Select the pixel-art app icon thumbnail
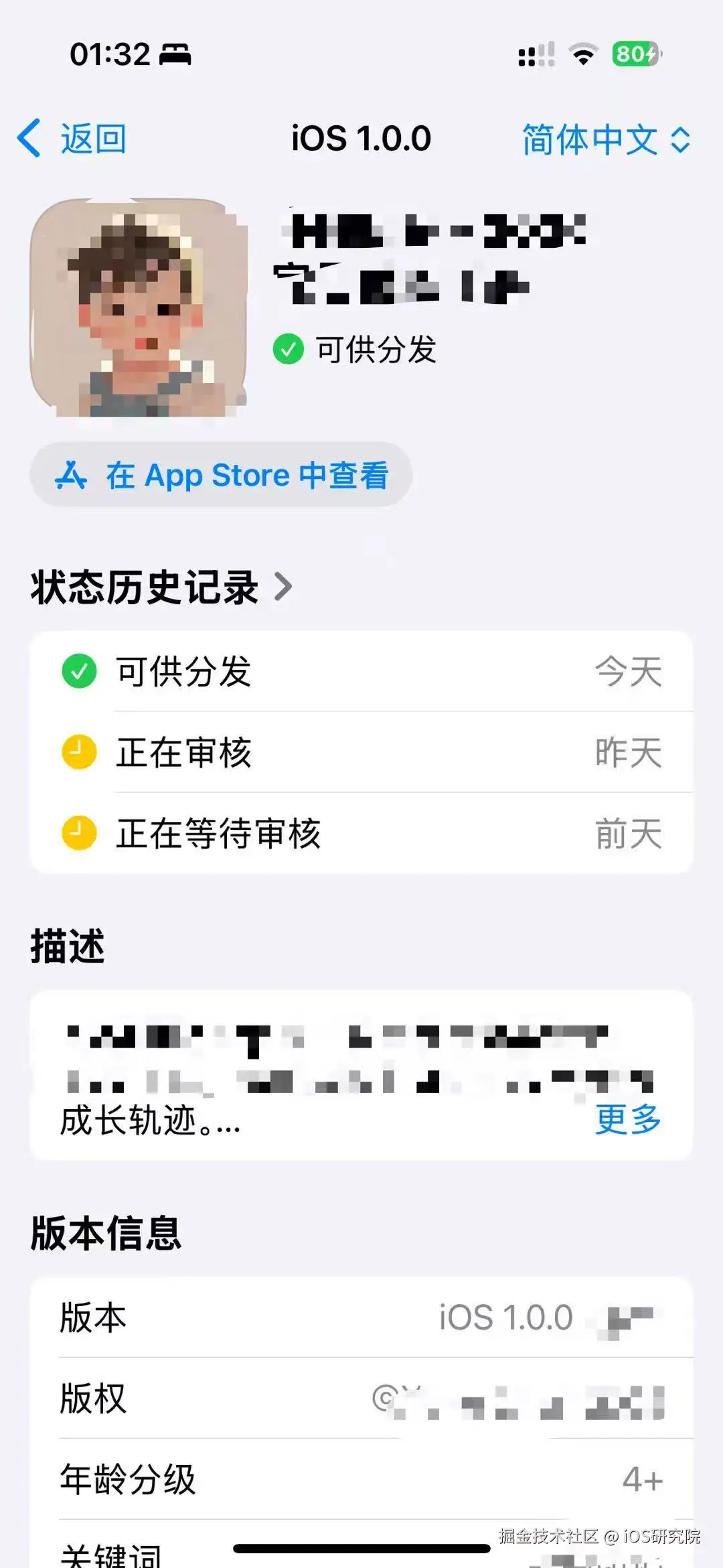 click(141, 305)
